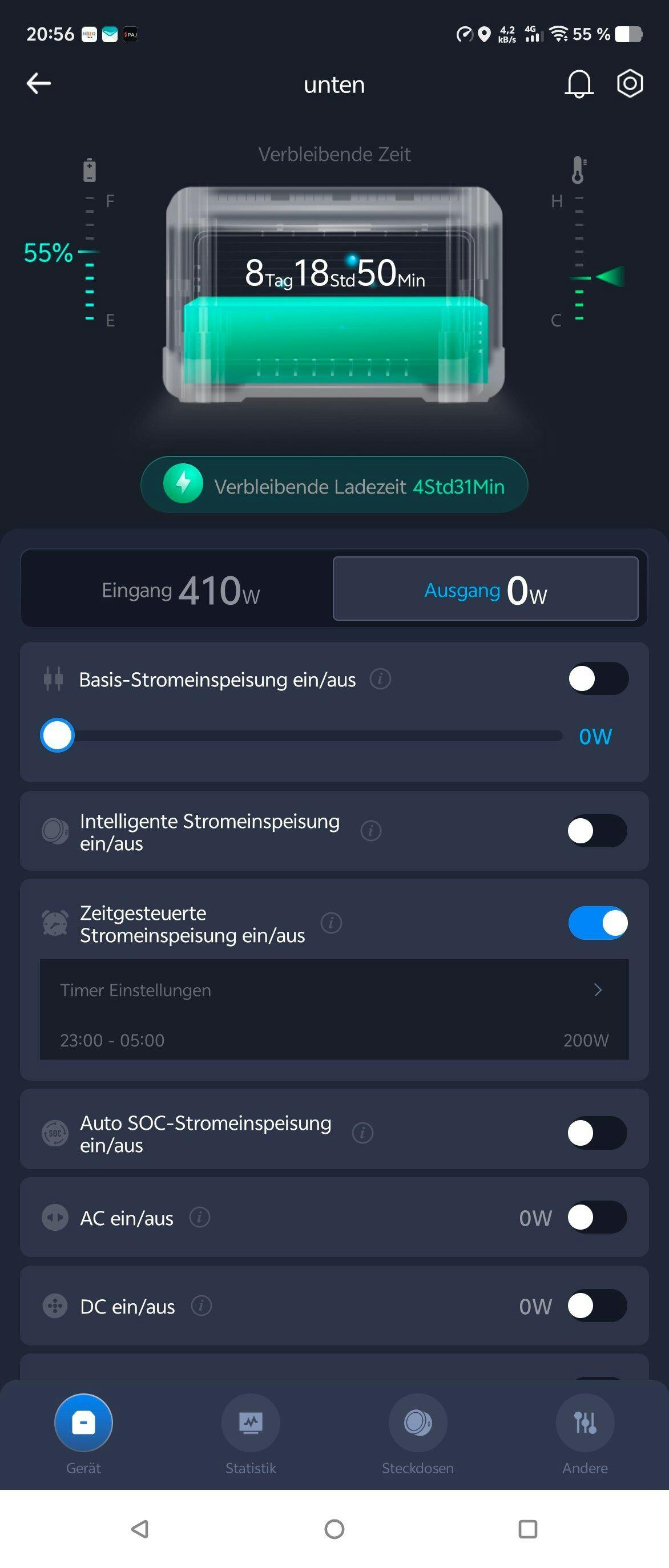Image resolution: width=669 pixels, height=1568 pixels.
Task: Enable Basis-Stromeinspeisung switch
Action: point(598,678)
